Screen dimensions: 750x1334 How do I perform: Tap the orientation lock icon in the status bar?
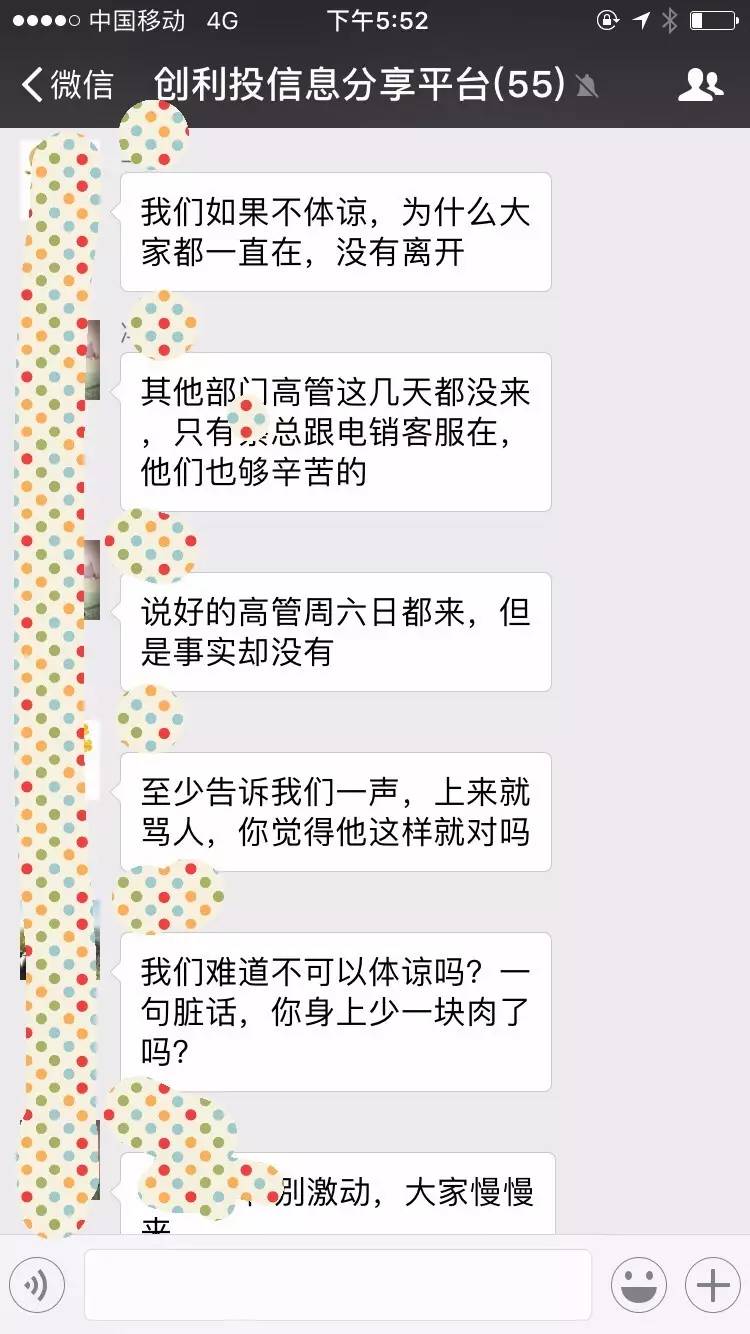[x=607, y=19]
